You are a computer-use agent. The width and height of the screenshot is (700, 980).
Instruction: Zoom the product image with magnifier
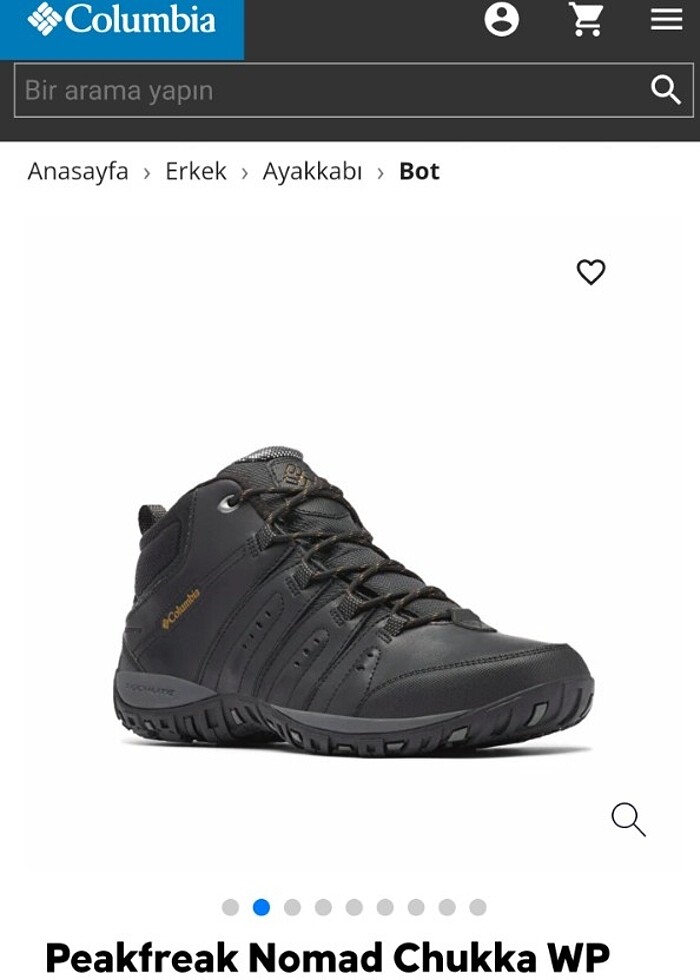(x=628, y=819)
